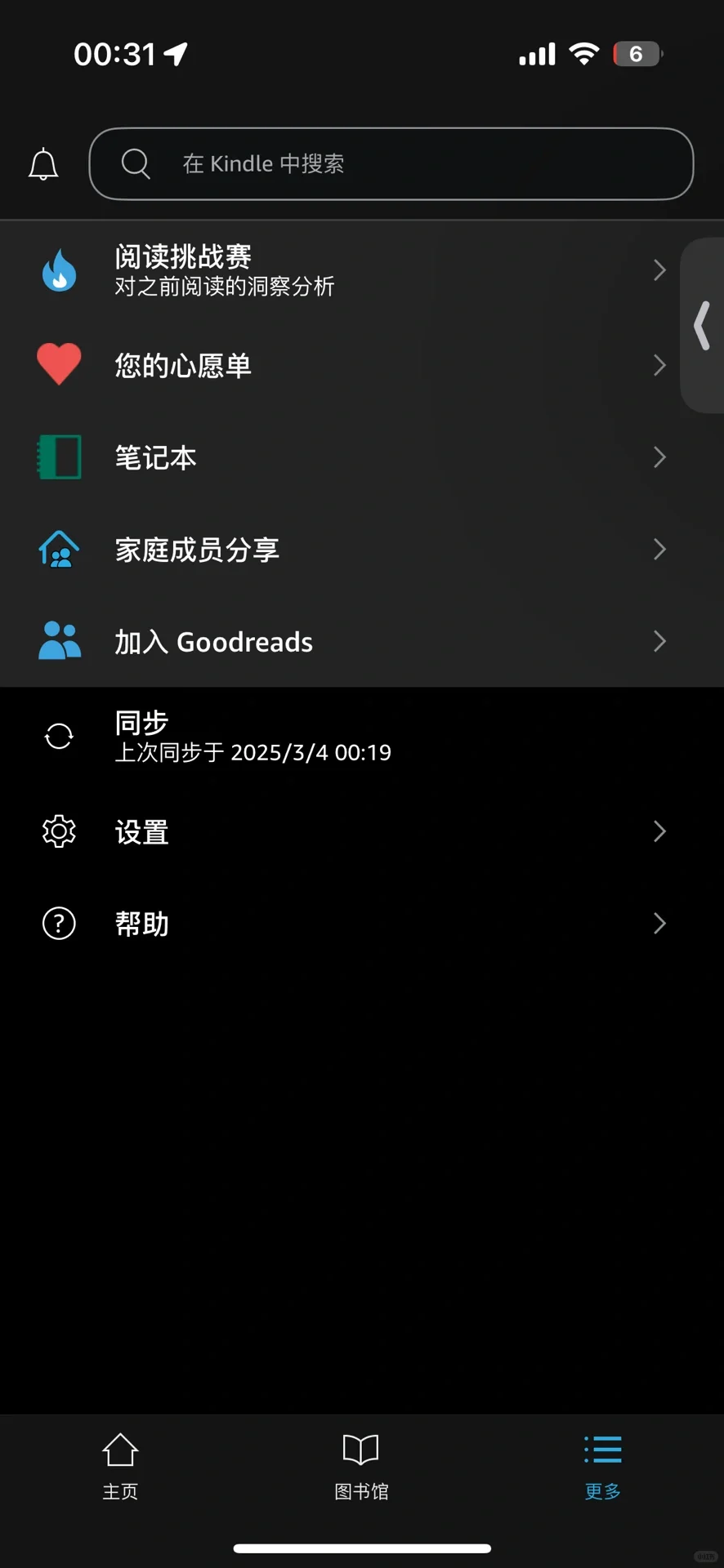Open the notifications bell
The image size is (724, 1568).
(43, 164)
